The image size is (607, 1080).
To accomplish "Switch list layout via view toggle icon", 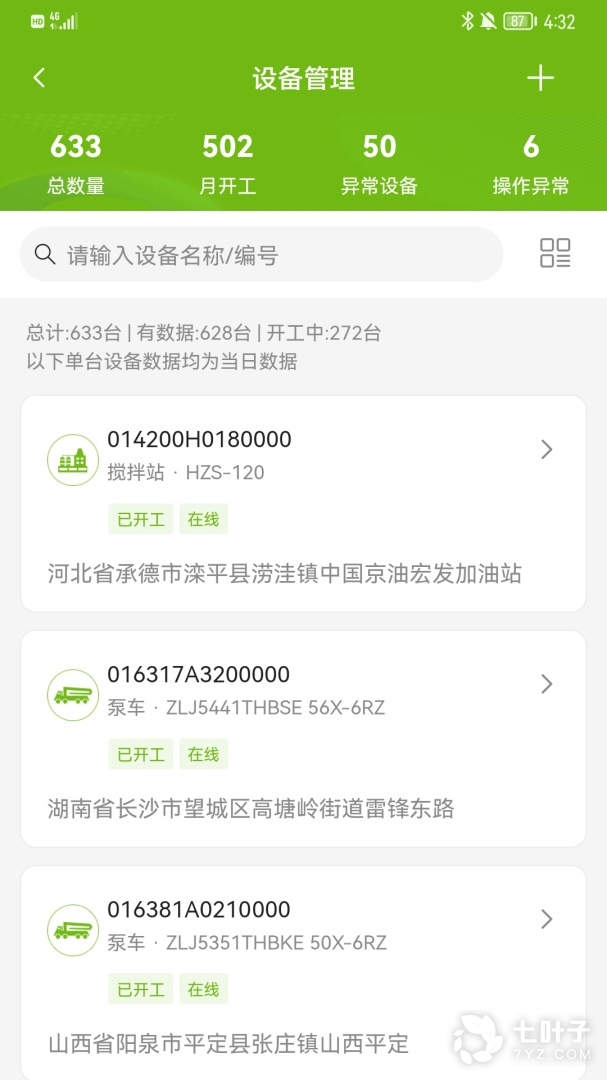I will coord(555,253).
